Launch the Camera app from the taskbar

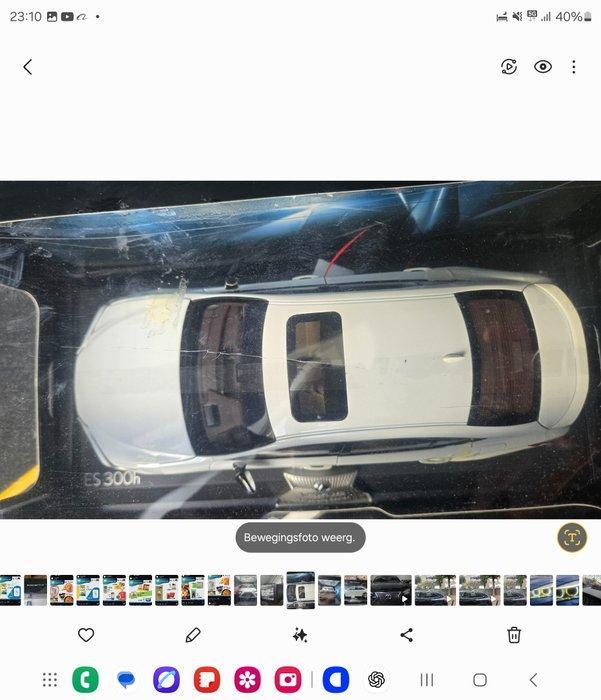click(288, 680)
